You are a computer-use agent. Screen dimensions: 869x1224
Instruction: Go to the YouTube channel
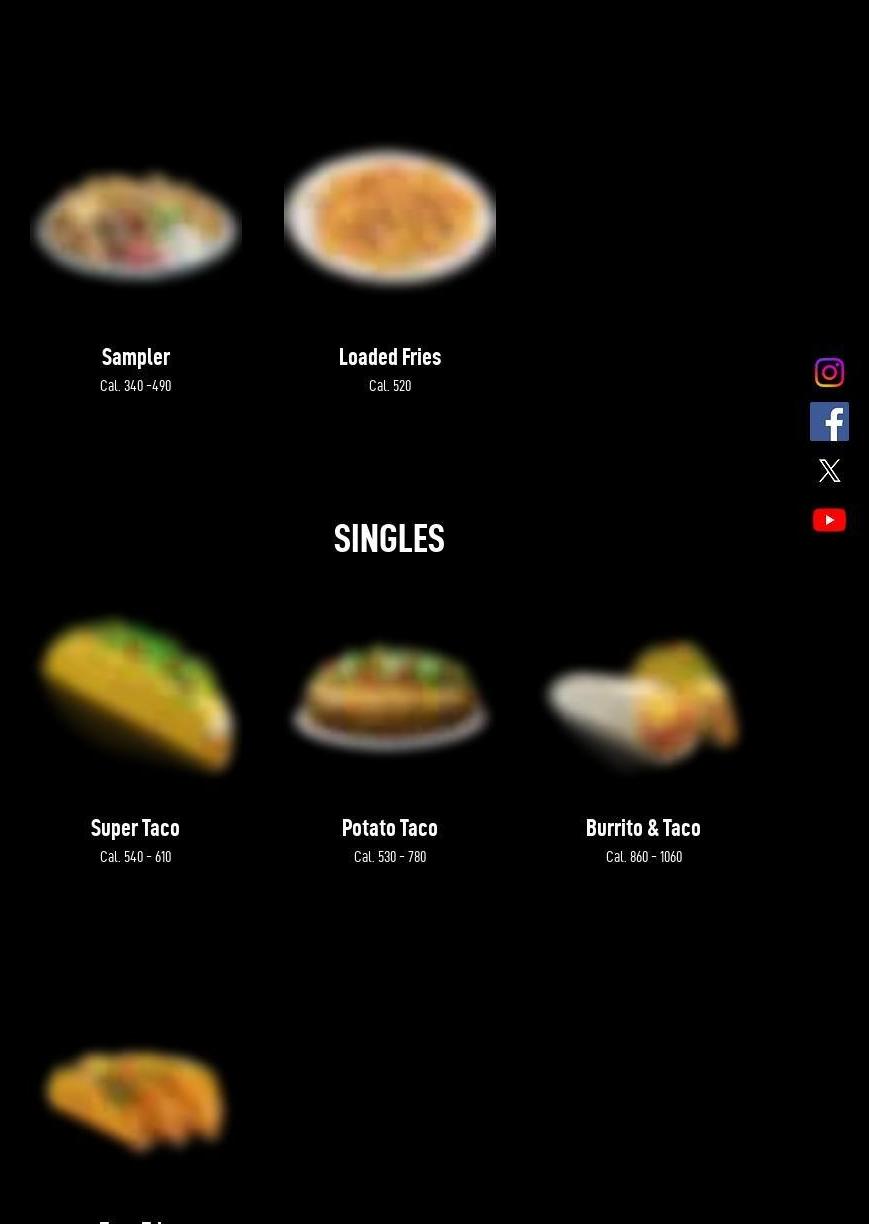point(829,520)
